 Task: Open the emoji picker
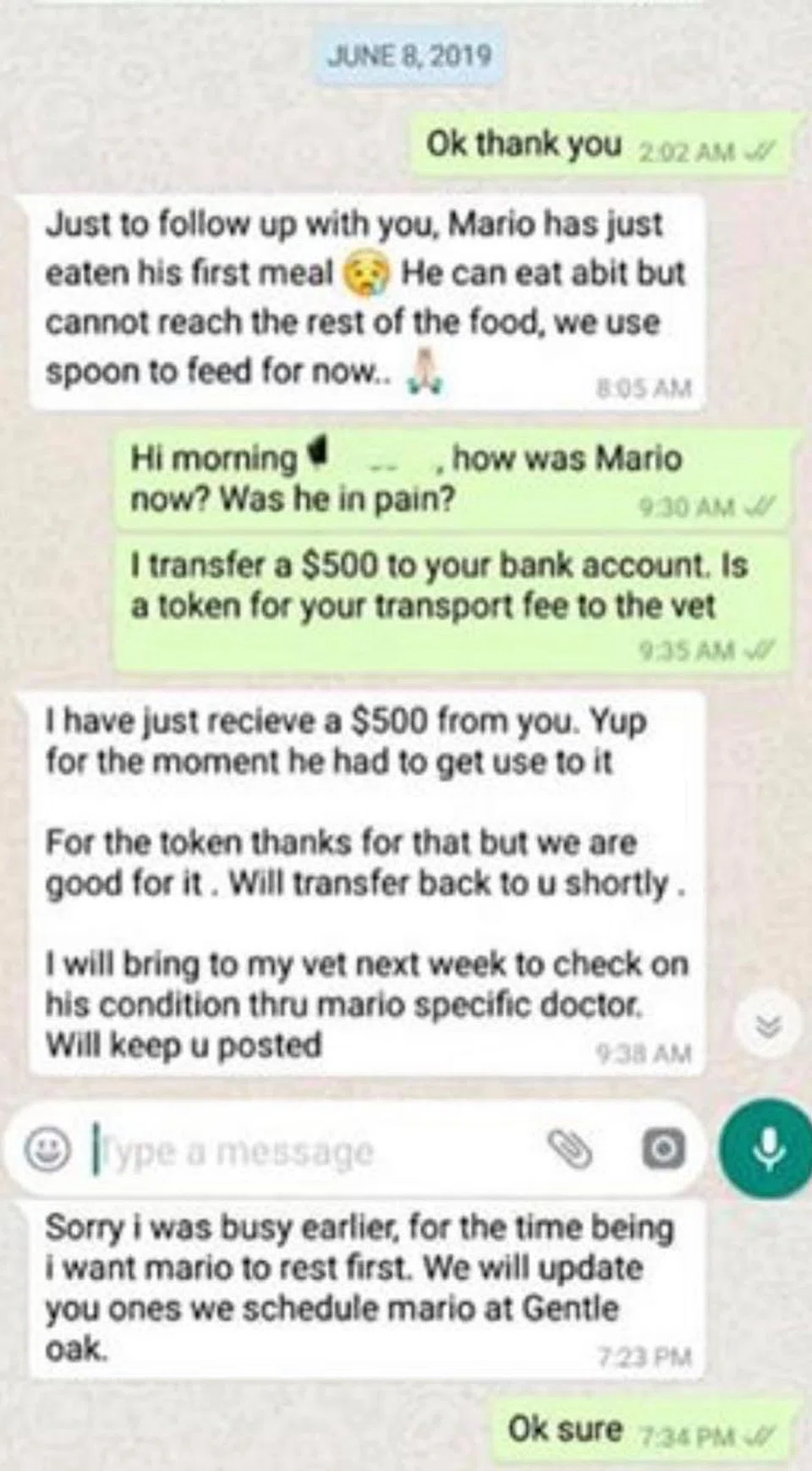(46, 1150)
